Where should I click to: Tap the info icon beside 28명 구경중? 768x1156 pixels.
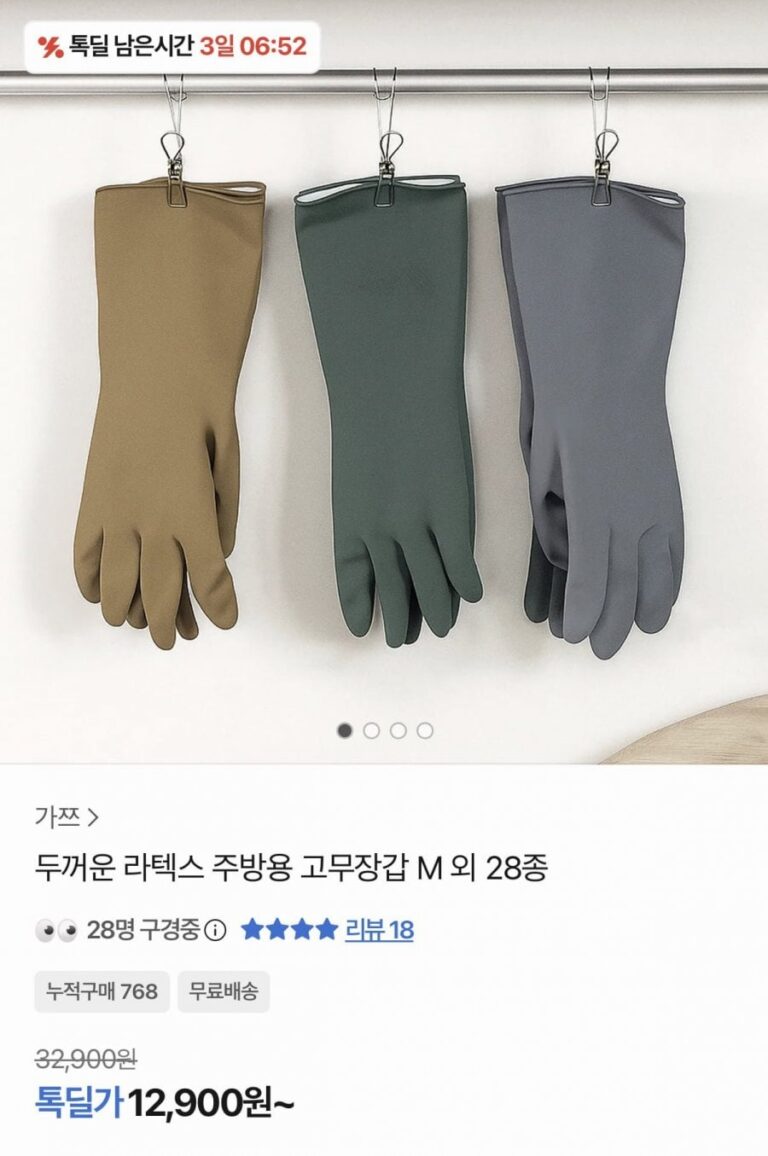click(x=215, y=931)
